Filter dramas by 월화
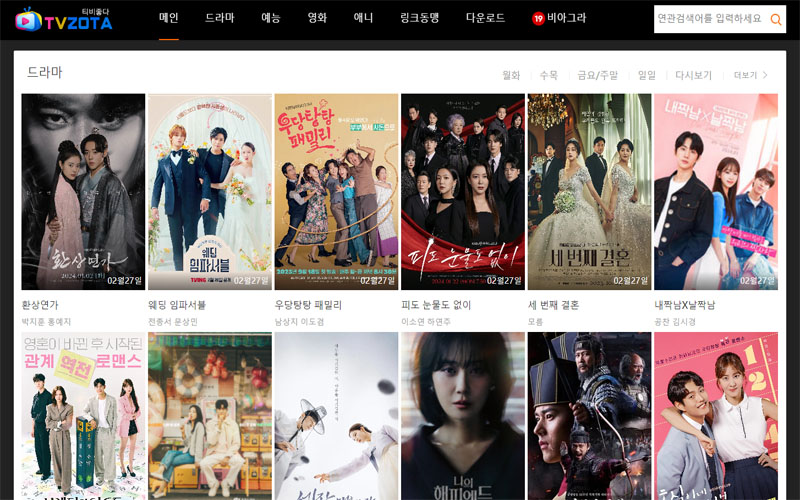The width and height of the screenshot is (800, 500). point(511,75)
